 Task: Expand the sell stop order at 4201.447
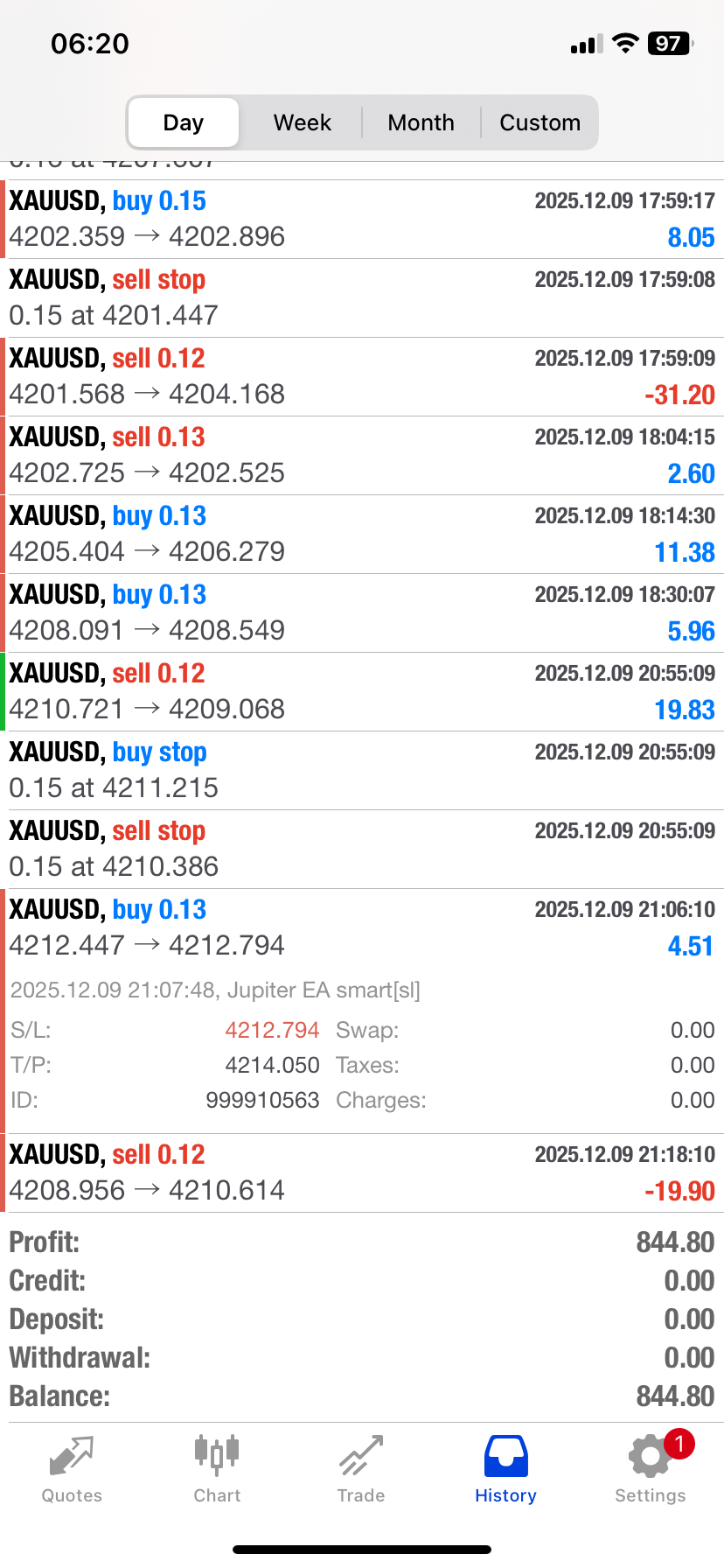click(362, 297)
